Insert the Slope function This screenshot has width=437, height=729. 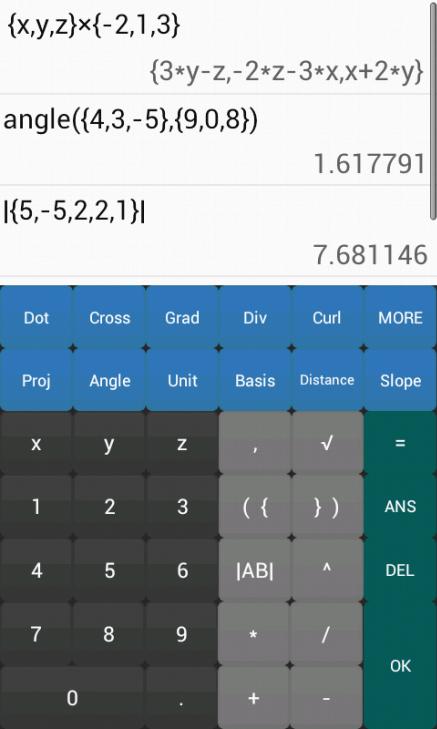pyautogui.click(x=400, y=381)
